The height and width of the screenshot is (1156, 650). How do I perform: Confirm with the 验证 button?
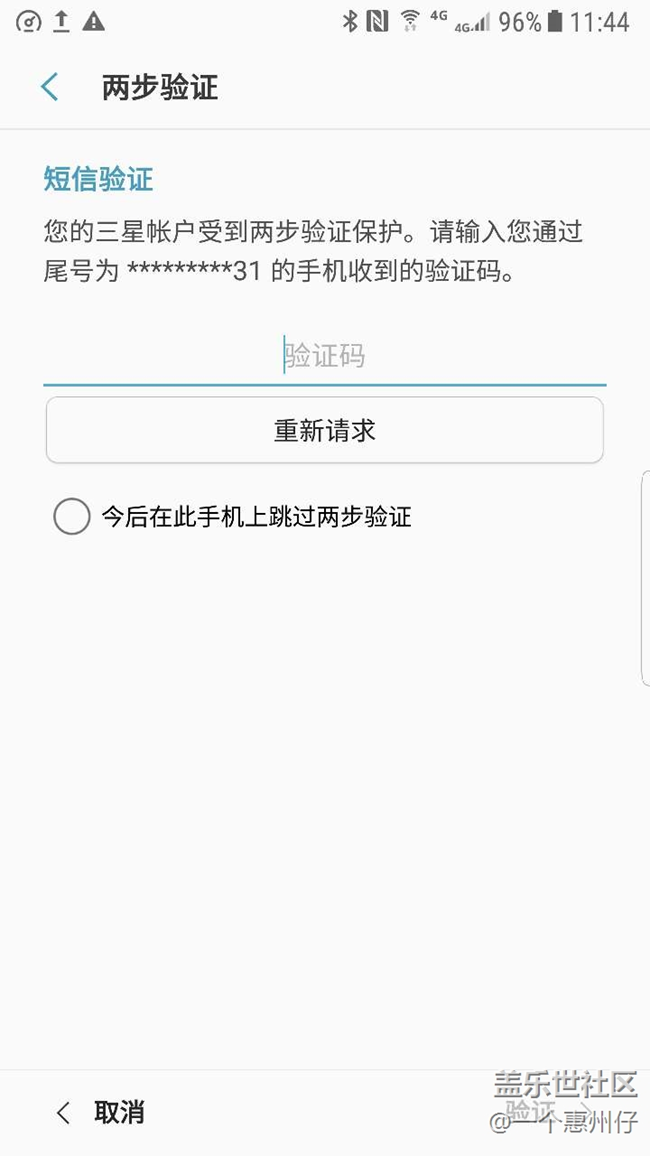tap(540, 1112)
